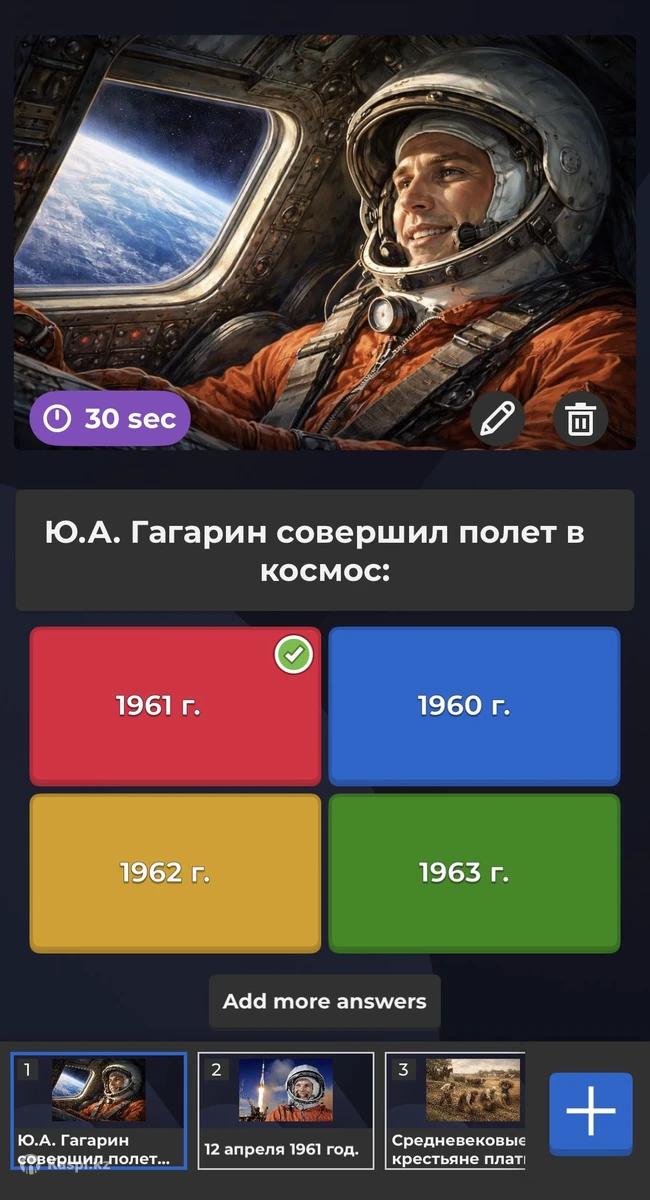Screen dimensions: 650x1200
Task: Select the green answer 1963 г.
Action: click(x=474, y=873)
